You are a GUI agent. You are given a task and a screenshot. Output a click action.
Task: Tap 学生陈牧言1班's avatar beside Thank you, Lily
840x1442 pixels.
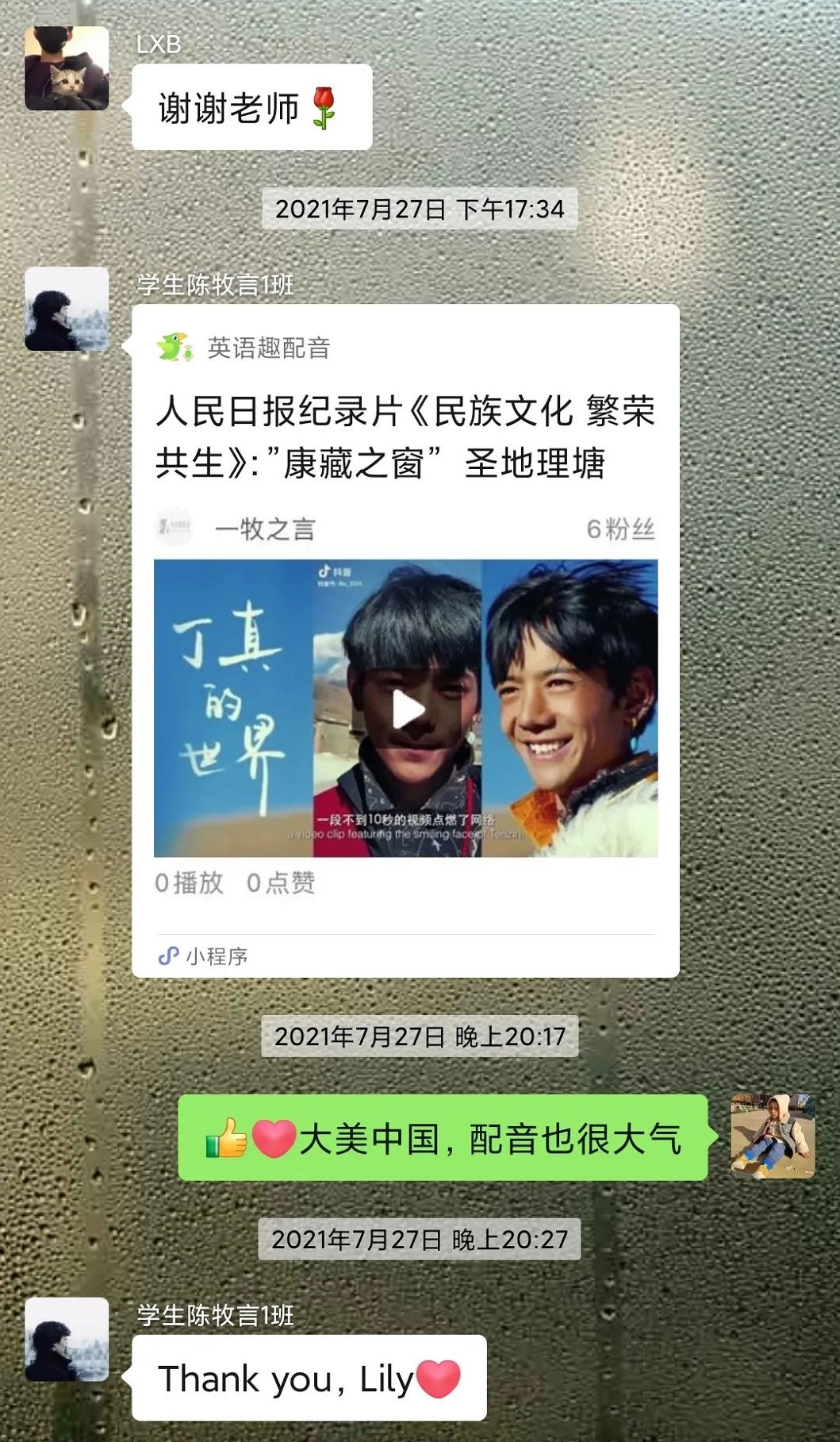(67, 1339)
